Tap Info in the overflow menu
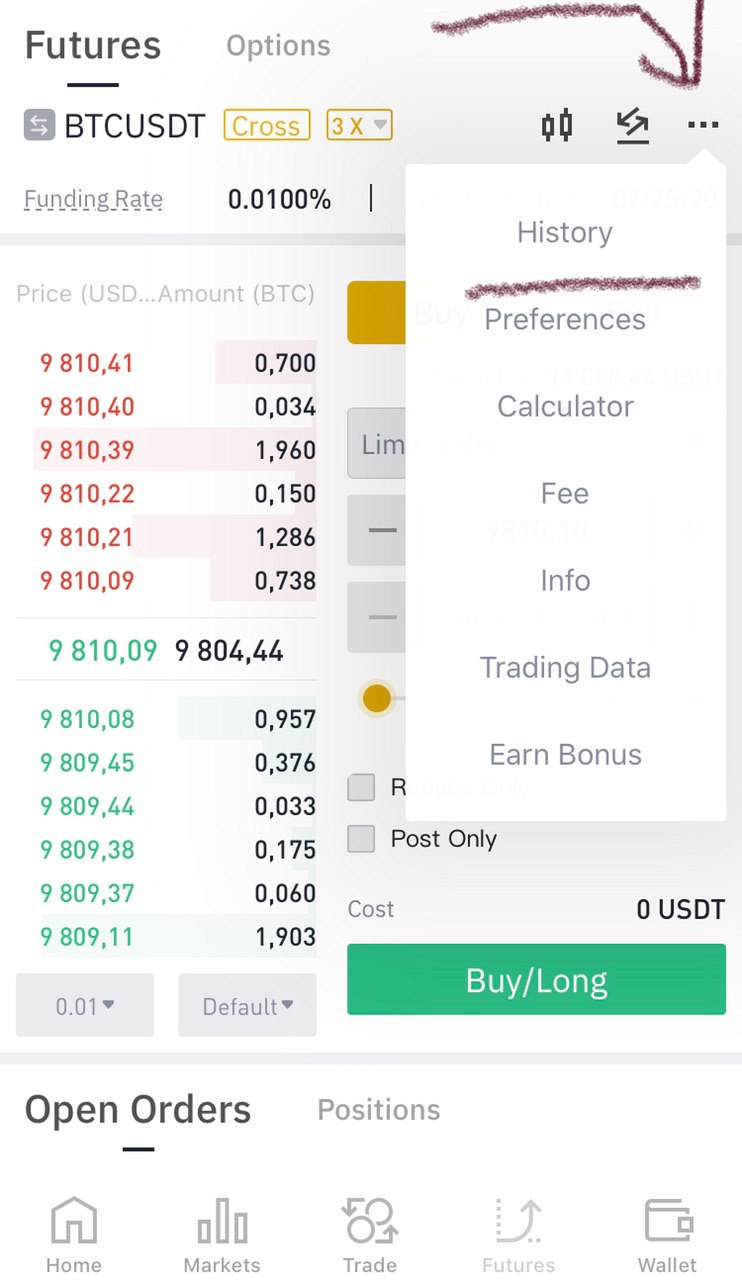 click(x=565, y=580)
